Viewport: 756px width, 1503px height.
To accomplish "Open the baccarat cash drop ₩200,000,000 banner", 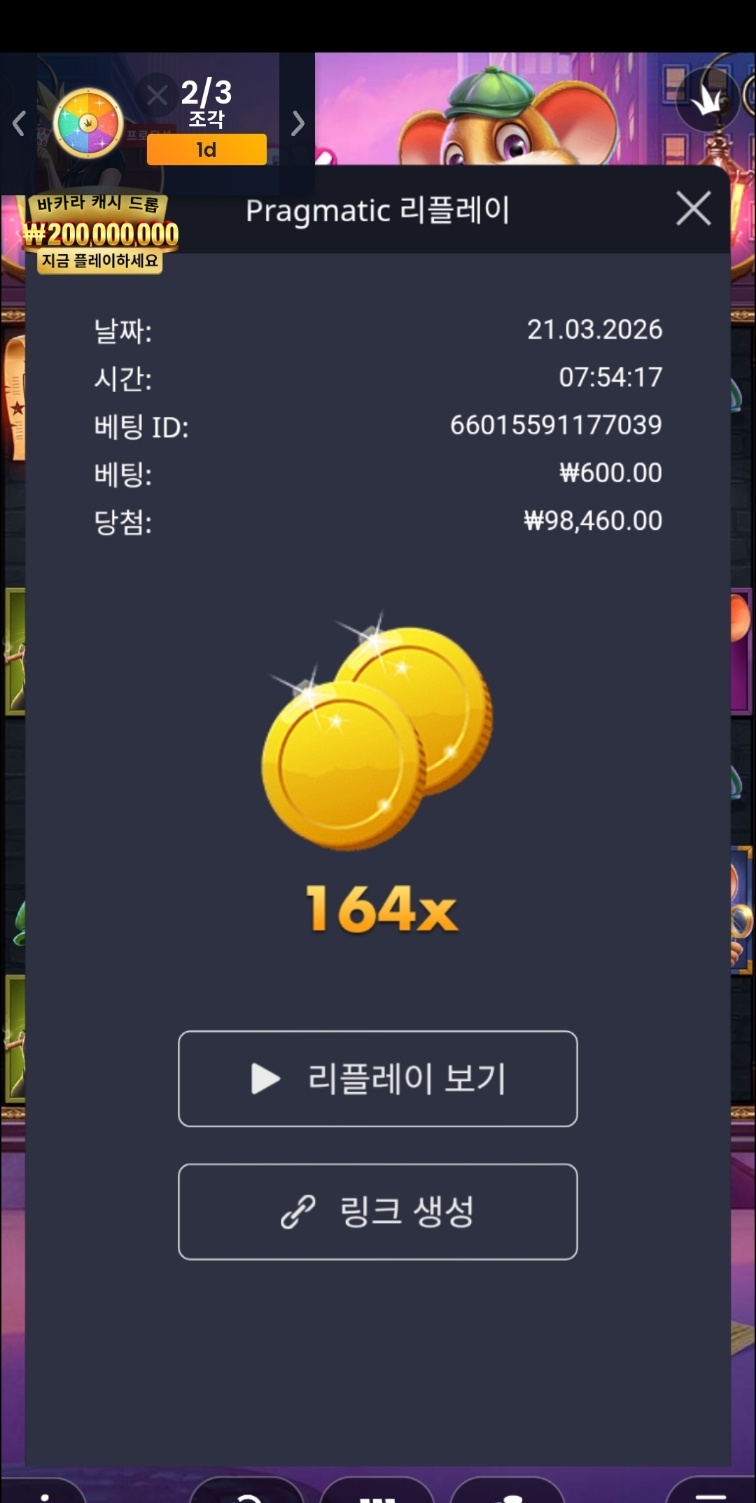I will tap(100, 236).
